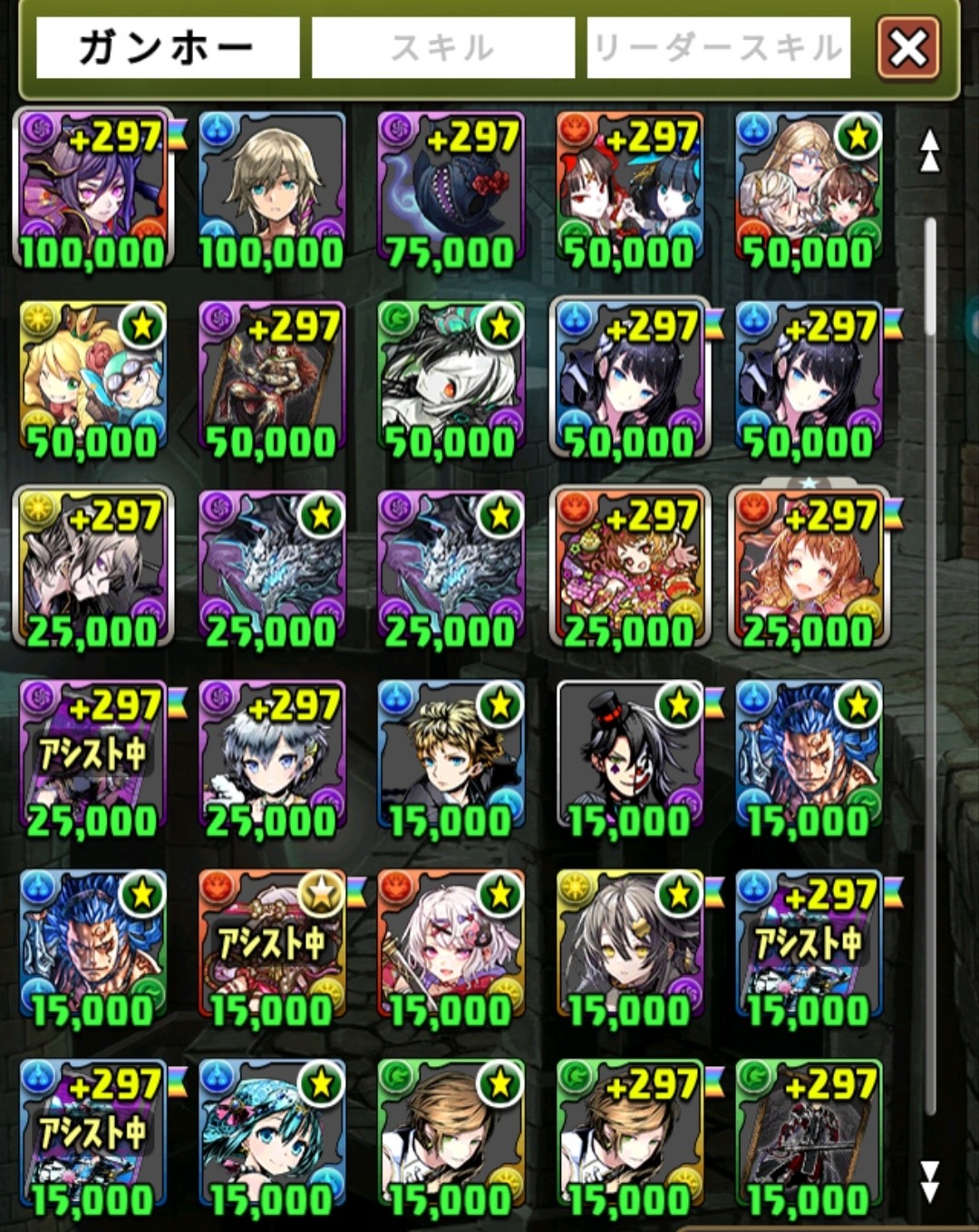
Task: Pick the teal-haired water girl worth 15,000
Action: (x=271, y=1138)
